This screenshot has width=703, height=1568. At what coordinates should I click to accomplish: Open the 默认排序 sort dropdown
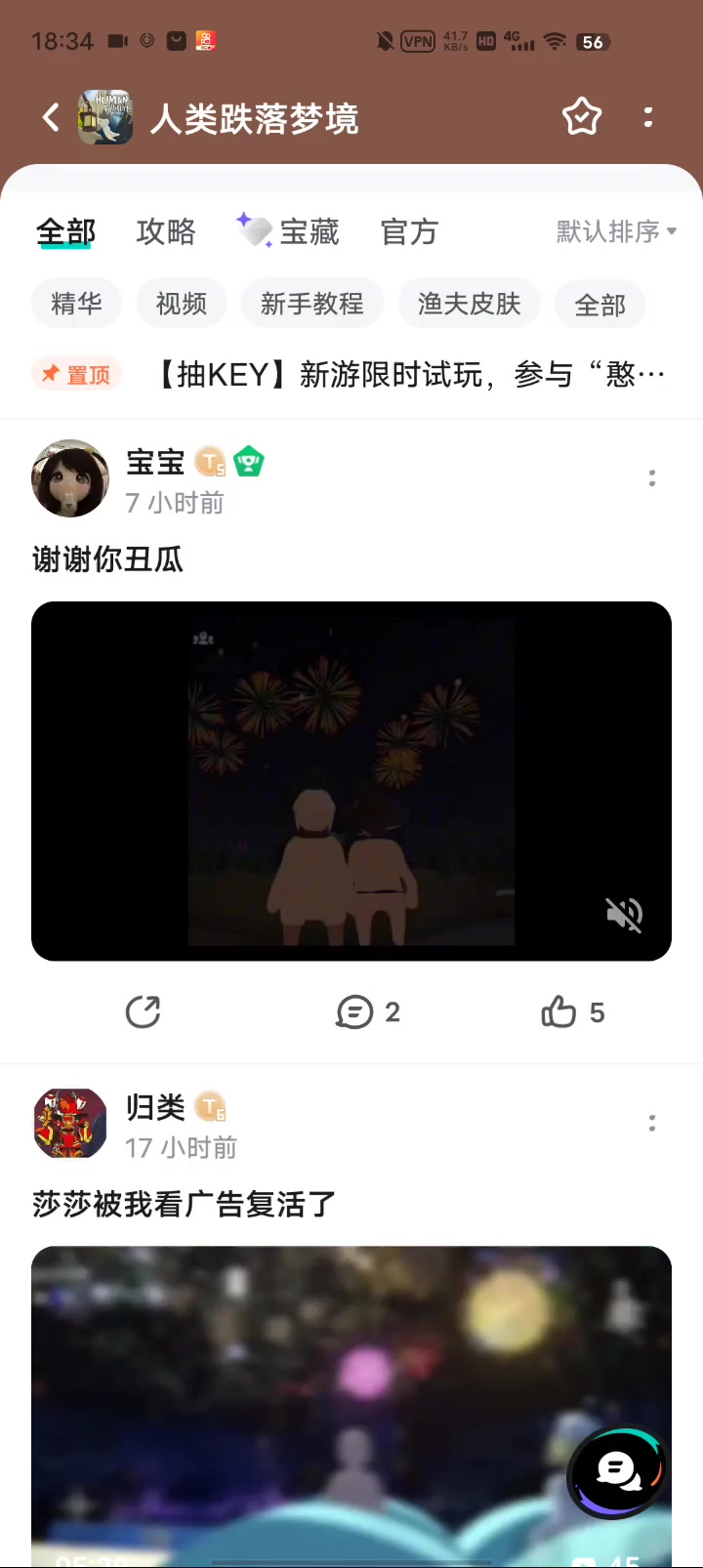[617, 231]
